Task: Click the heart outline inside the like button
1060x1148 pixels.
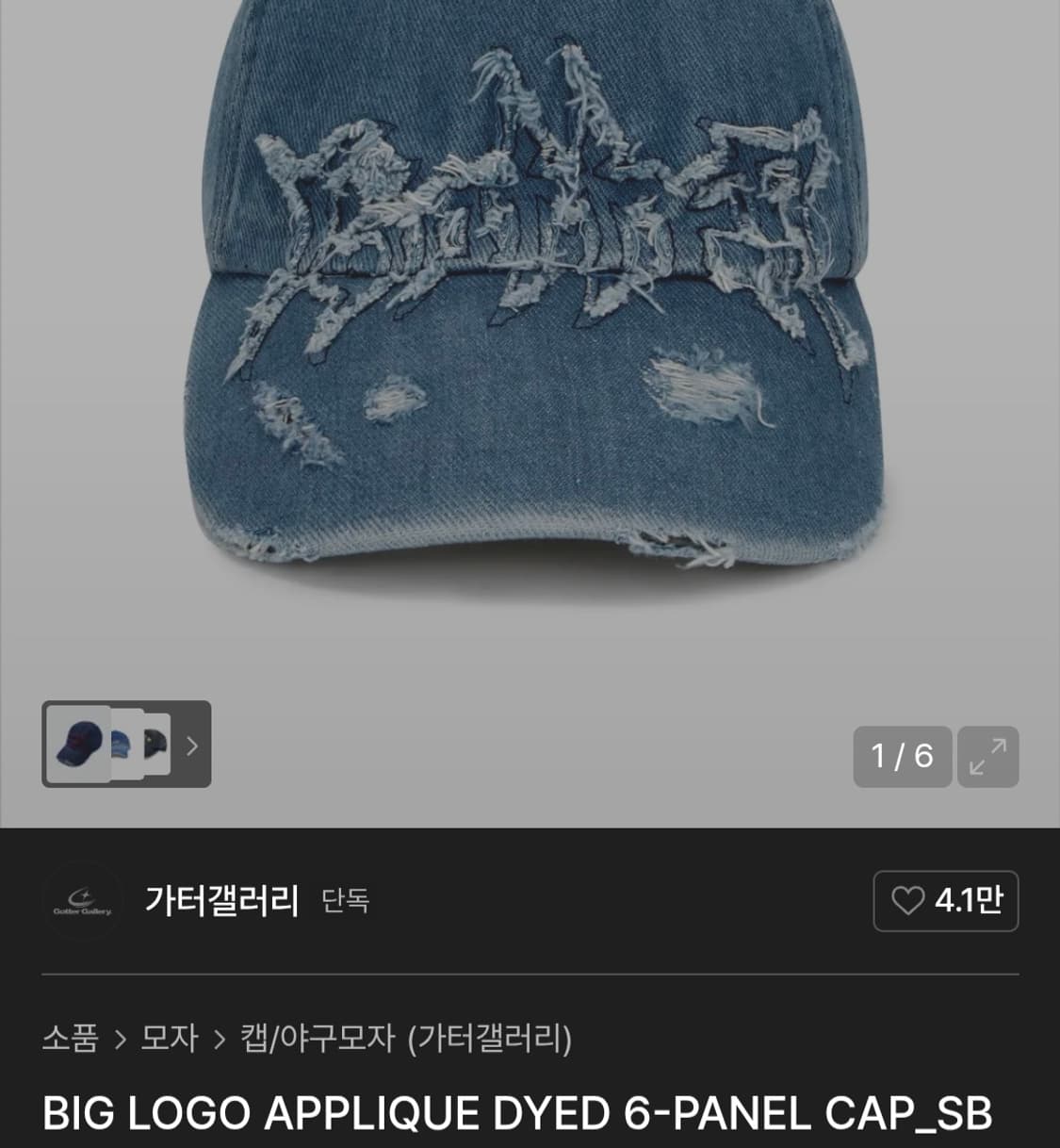Action: 907,901
